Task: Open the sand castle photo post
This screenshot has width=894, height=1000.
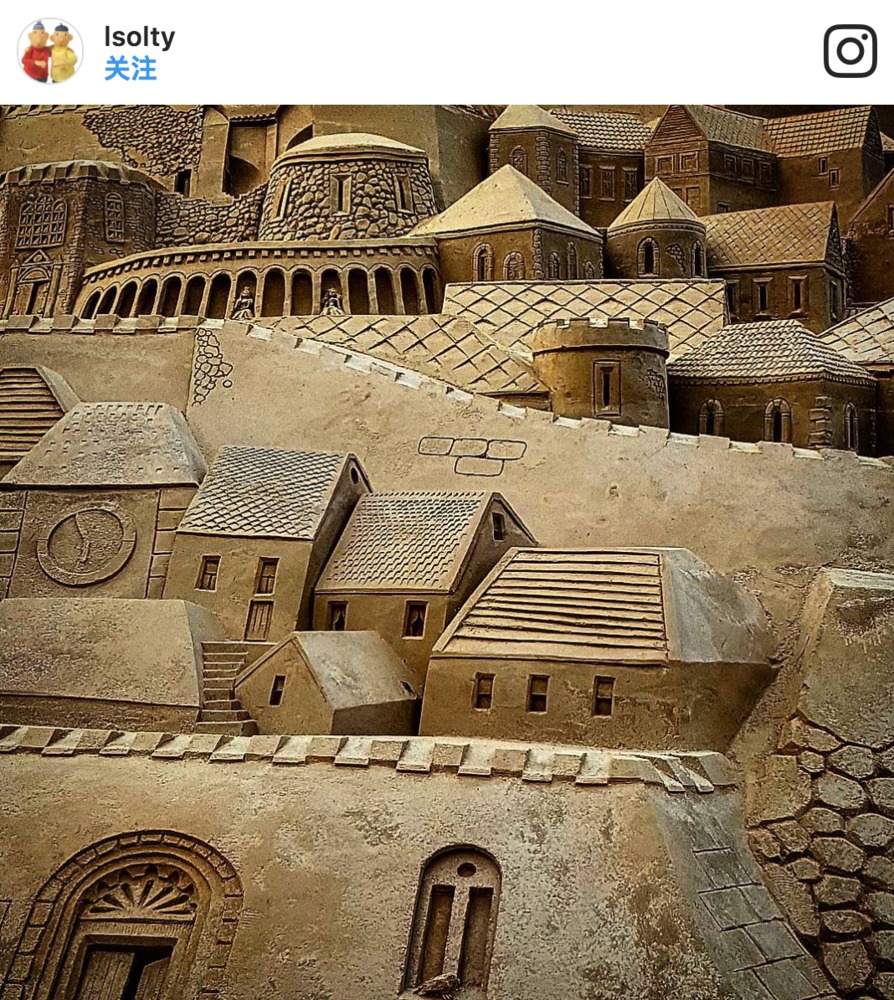Action: 447,552
